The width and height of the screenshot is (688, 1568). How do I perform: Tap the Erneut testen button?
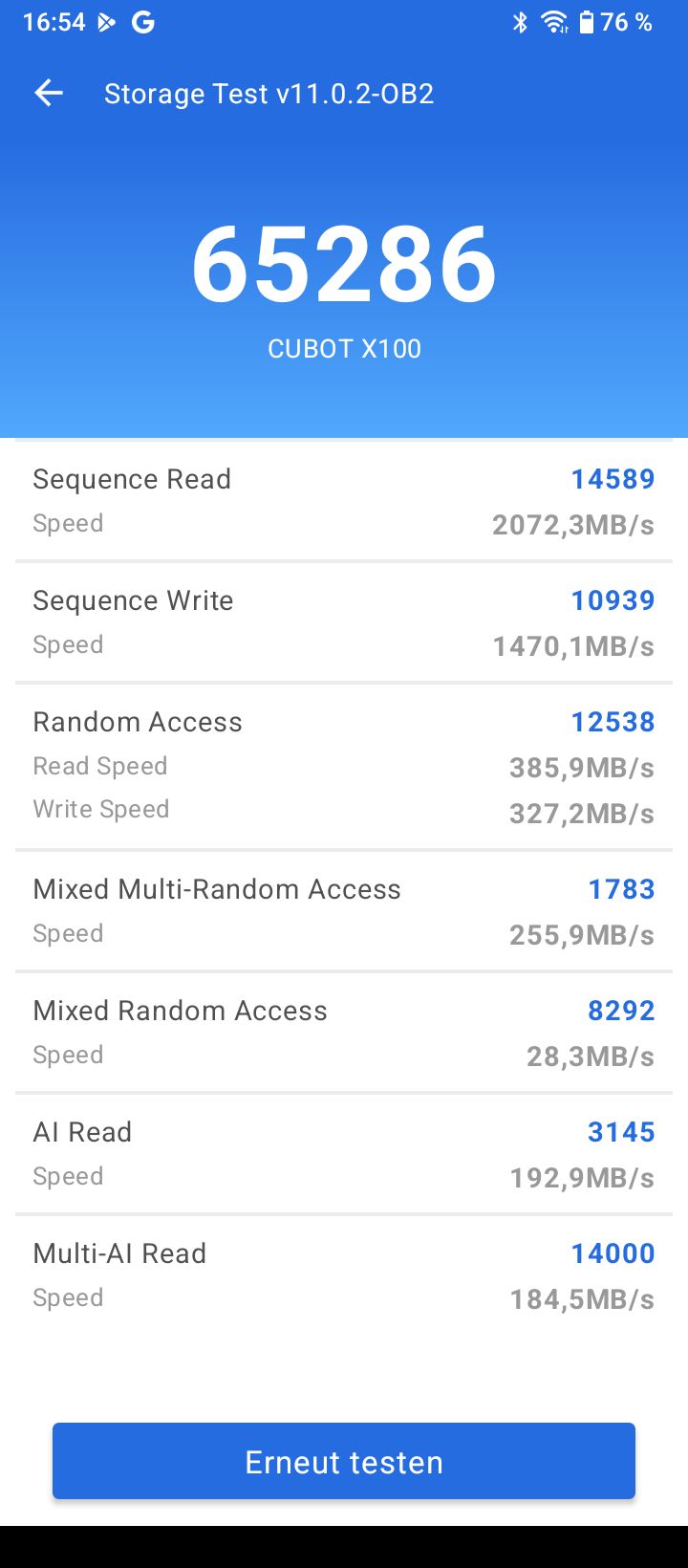tap(344, 1461)
